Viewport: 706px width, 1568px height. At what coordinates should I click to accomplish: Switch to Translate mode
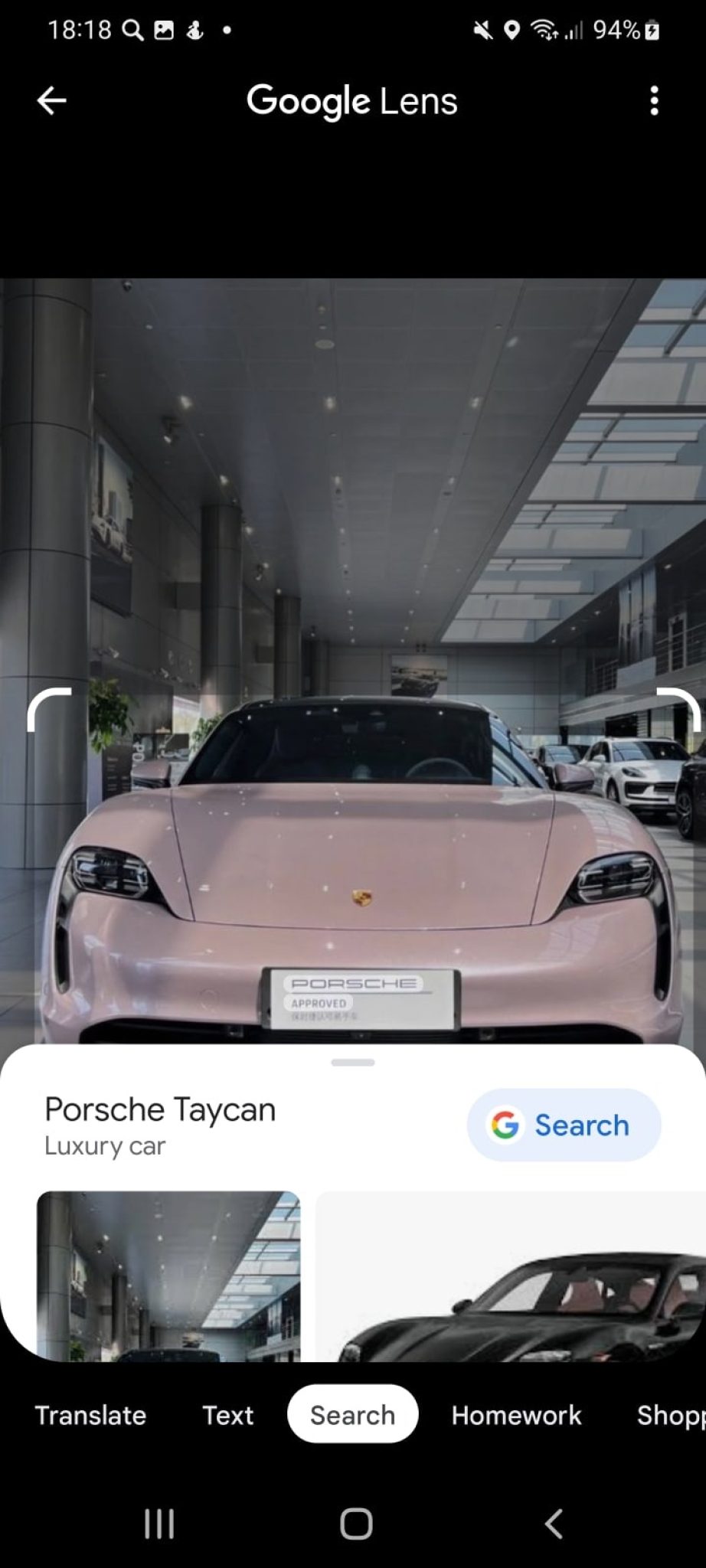coord(90,1415)
